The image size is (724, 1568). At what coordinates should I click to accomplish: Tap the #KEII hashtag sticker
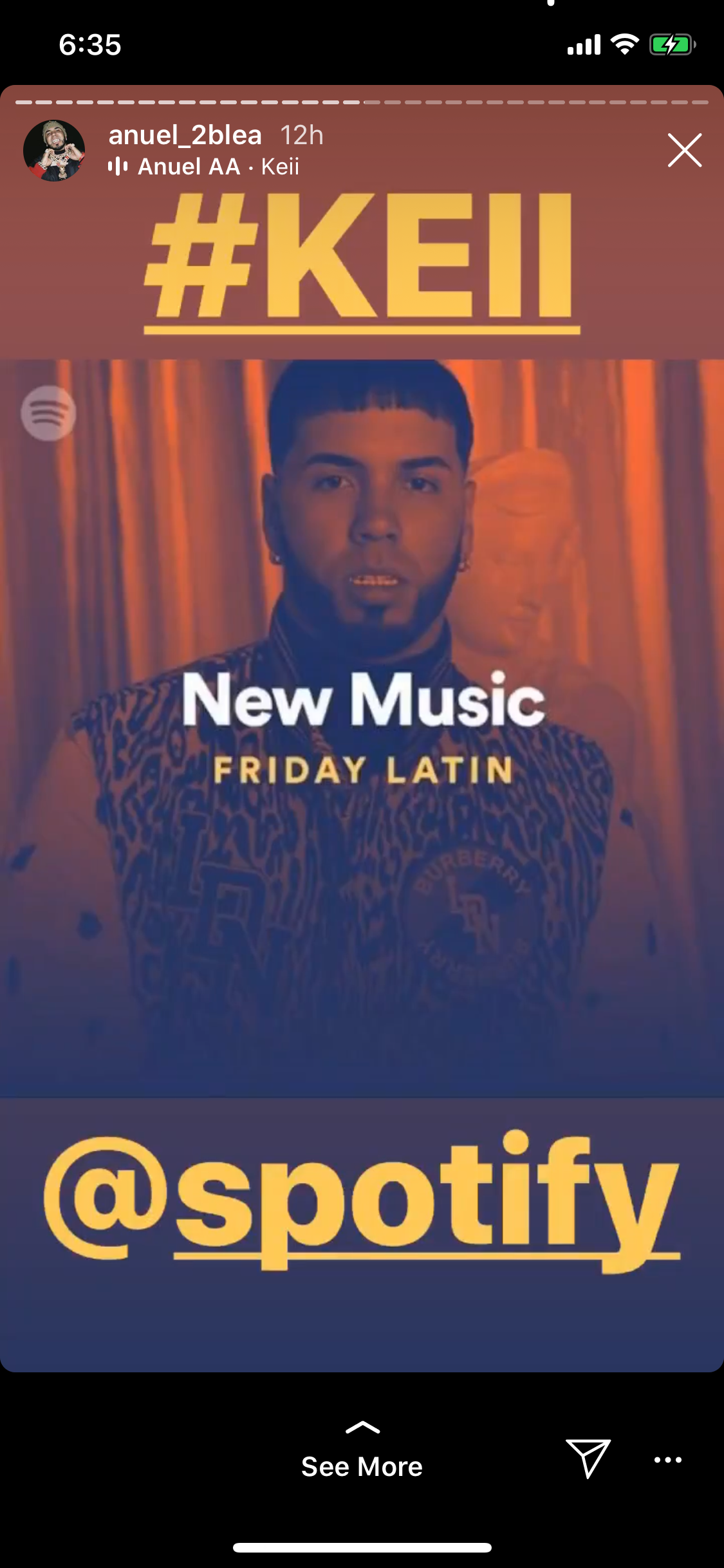pos(362,259)
